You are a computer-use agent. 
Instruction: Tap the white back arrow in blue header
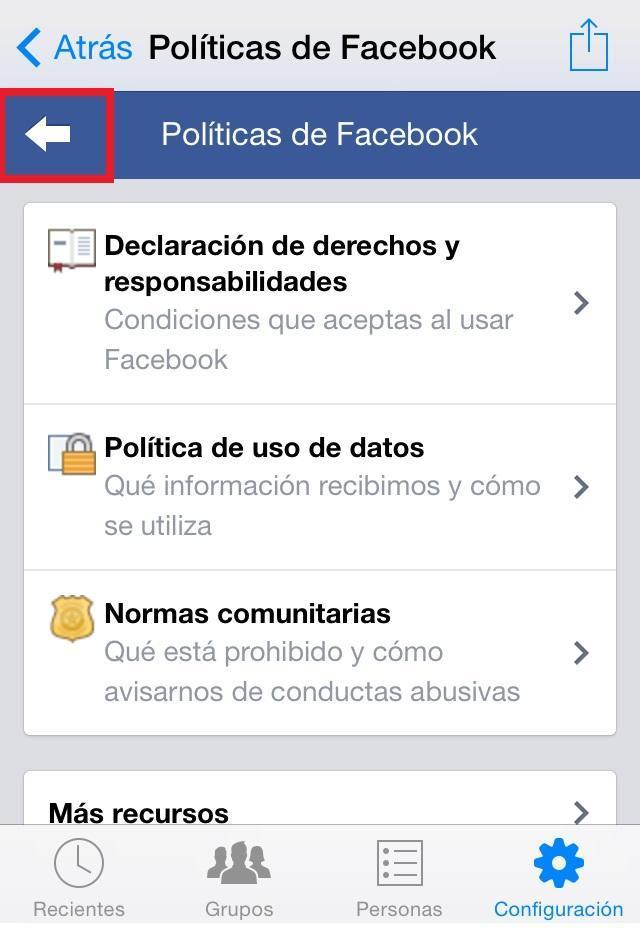point(49,134)
